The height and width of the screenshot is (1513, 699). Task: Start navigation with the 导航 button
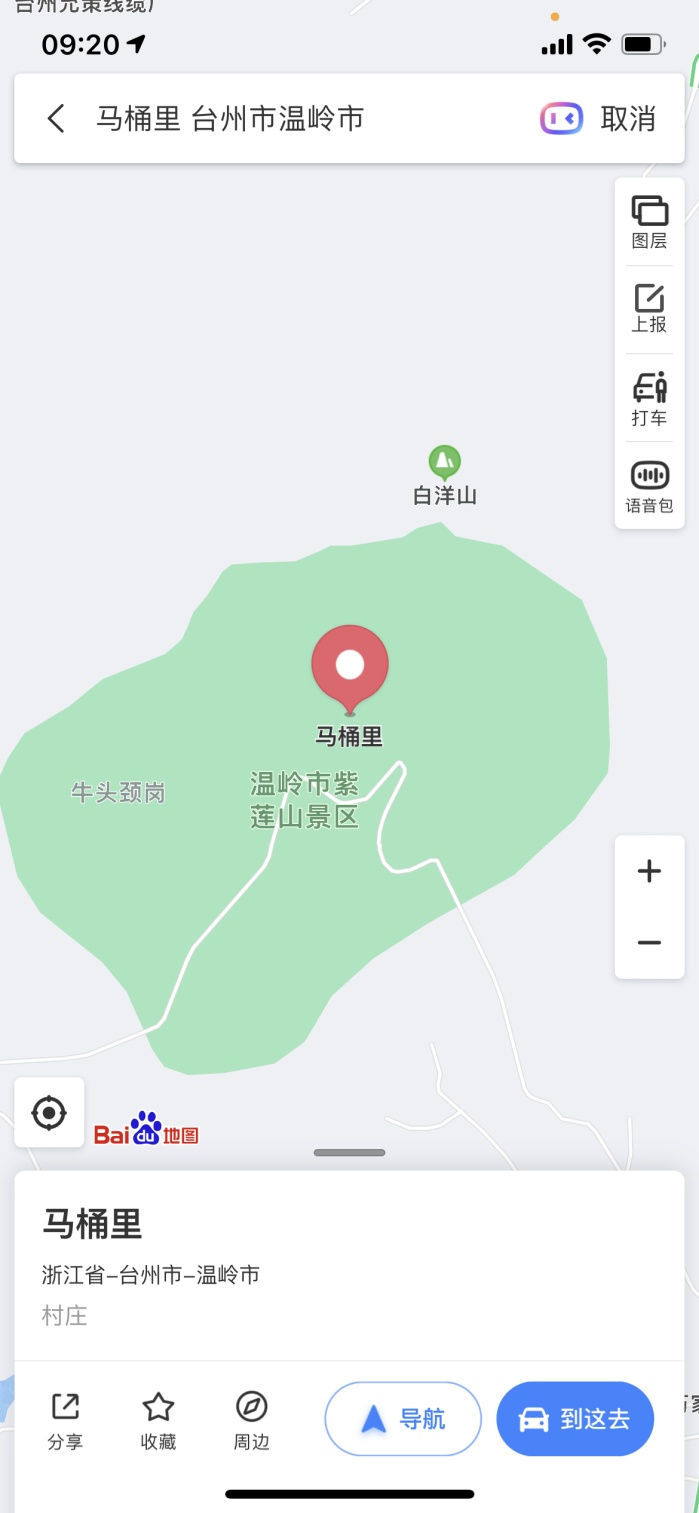click(403, 1419)
